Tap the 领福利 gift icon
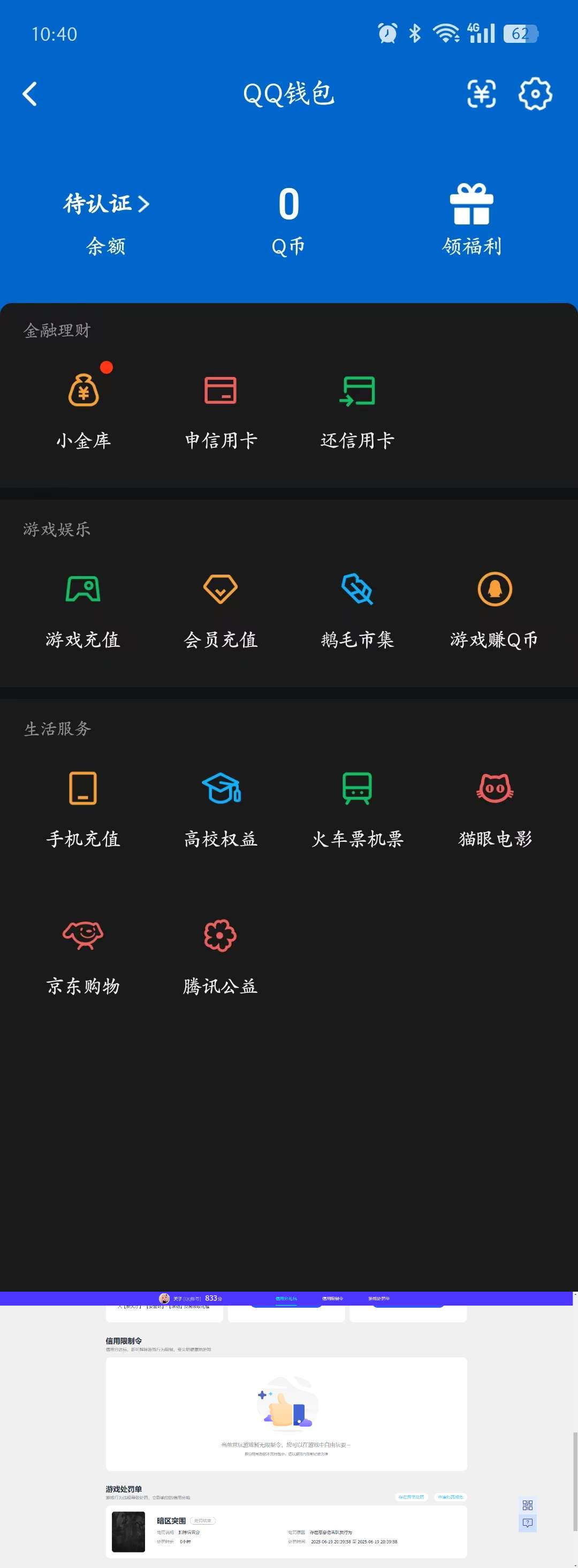Viewport: 578px width, 1568px height. pos(471,207)
